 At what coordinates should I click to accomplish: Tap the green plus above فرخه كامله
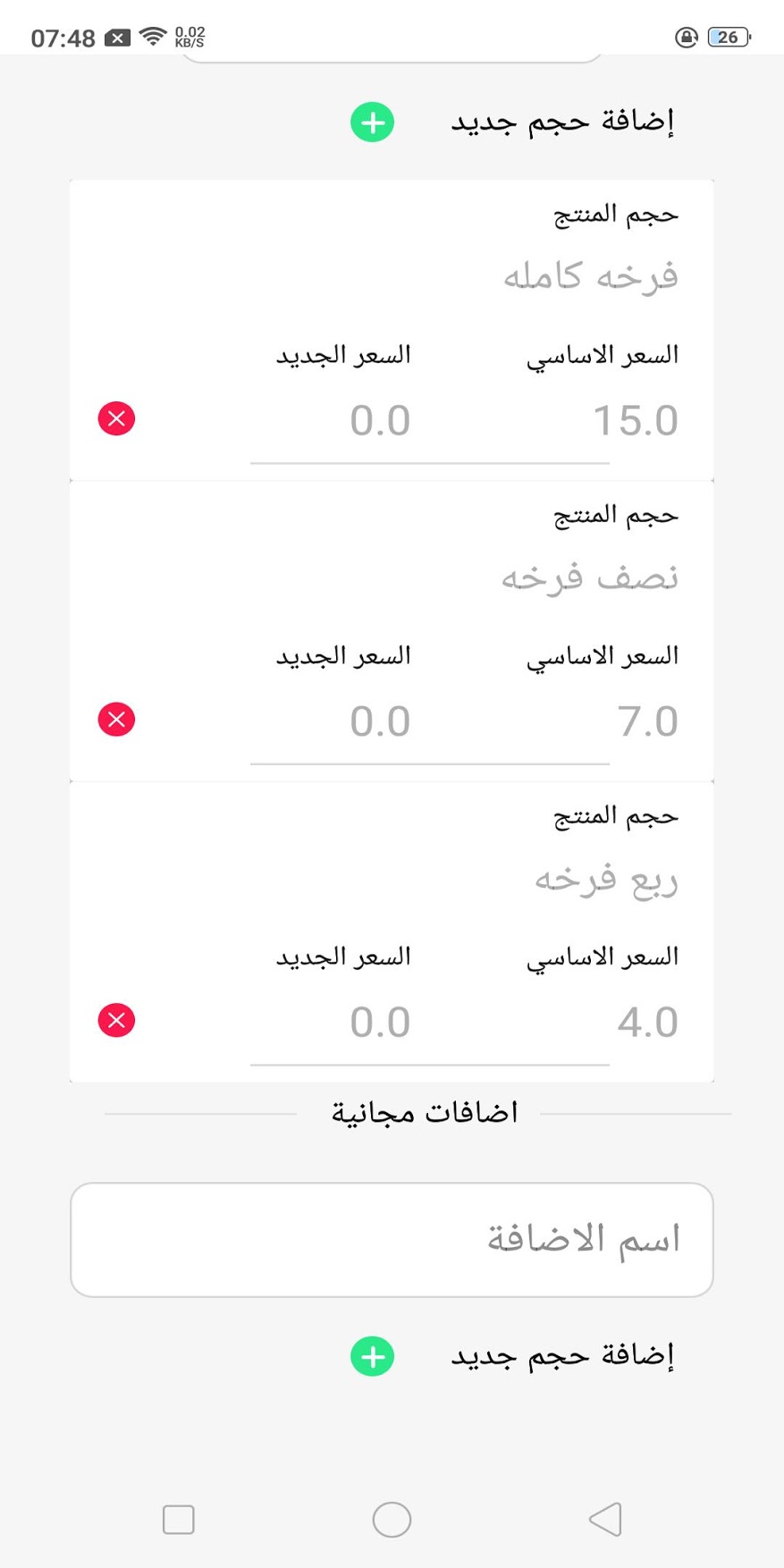pos(372,122)
